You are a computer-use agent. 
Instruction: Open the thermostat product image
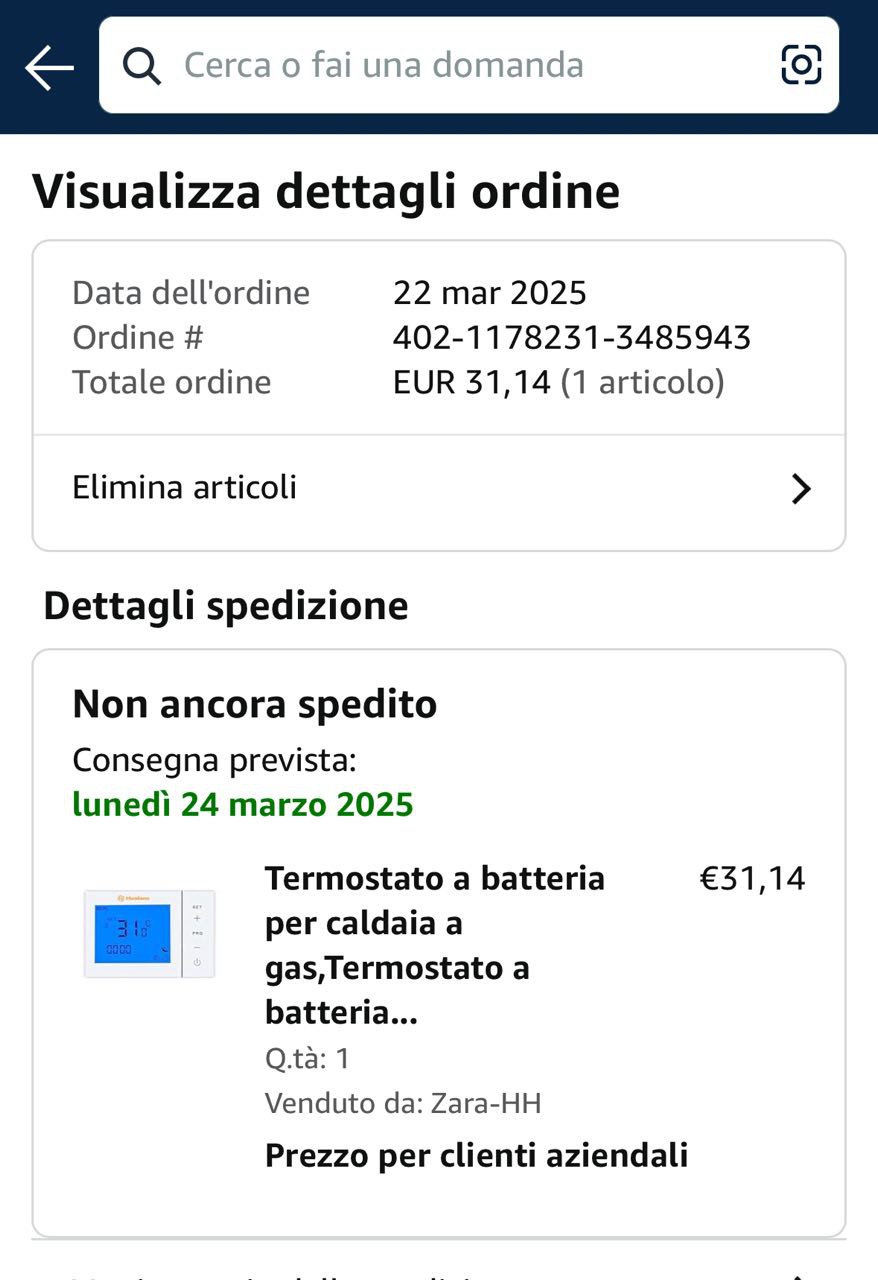click(150, 934)
